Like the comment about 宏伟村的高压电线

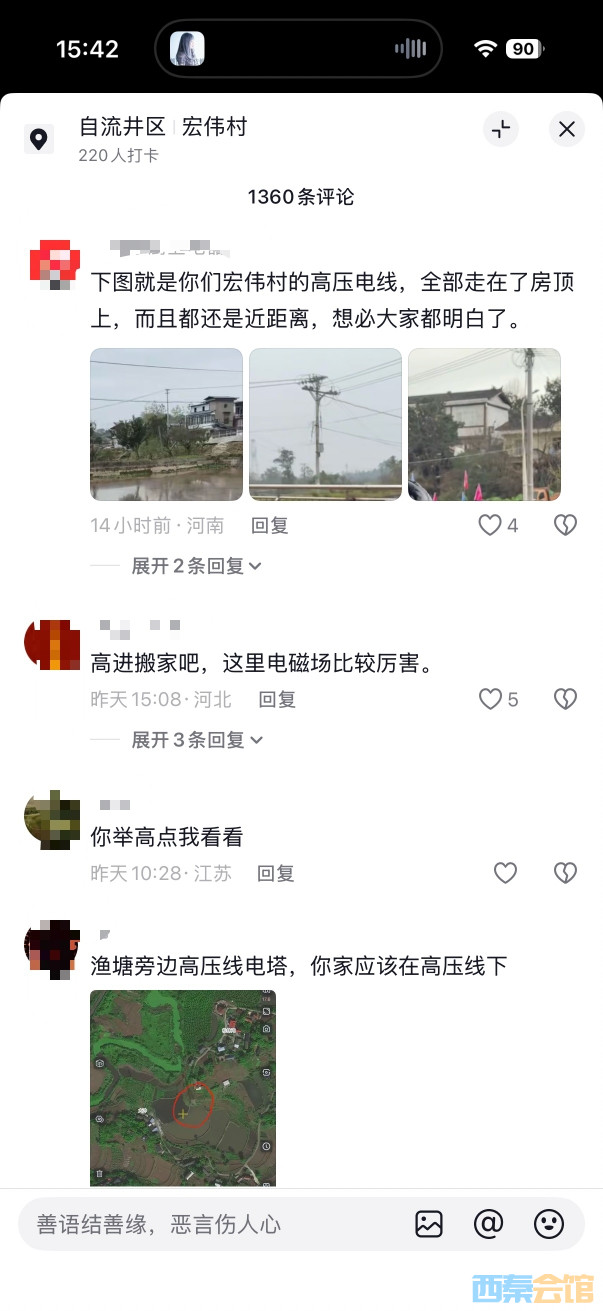(x=490, y=525)
